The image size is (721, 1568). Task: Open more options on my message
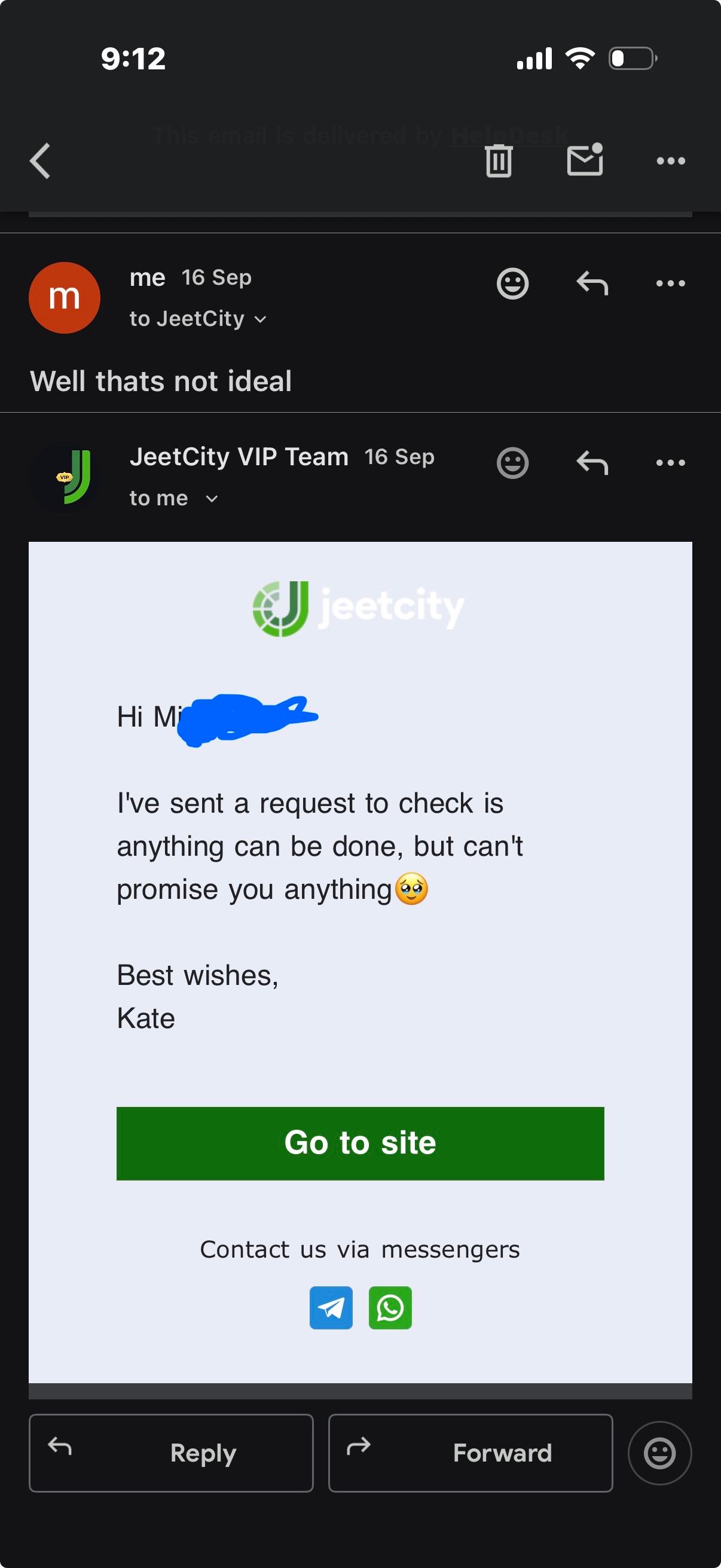pos(671,283)
